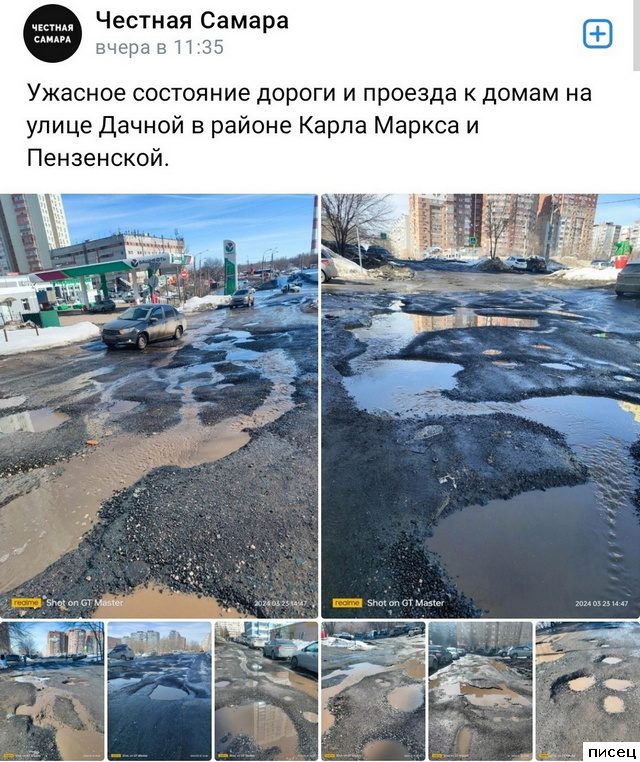
Task: Open the first small photo in the bottom row
Action: click(52, 690)
